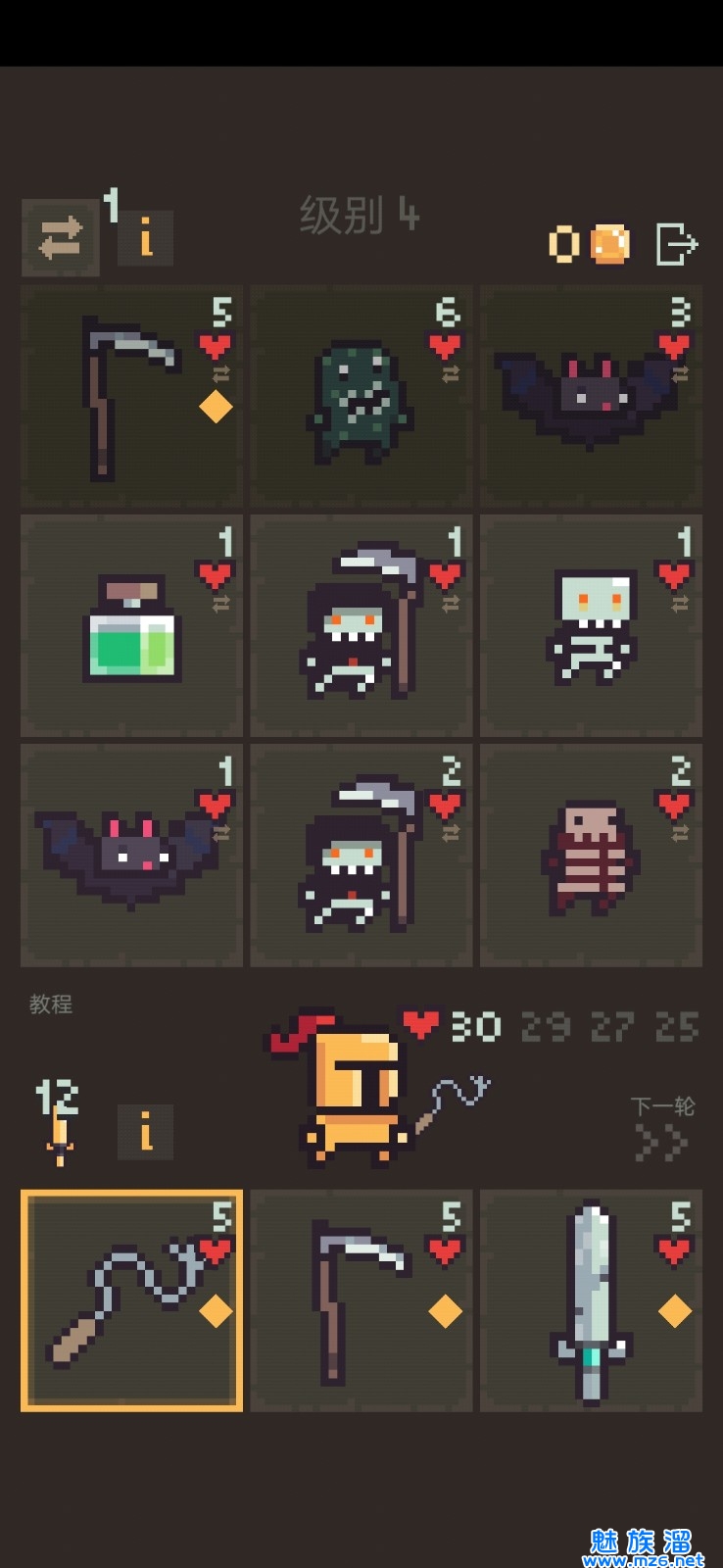Image resolution: width=723 pixels, height=1568 pixels.
Task: Attack the green slime monster with 6 hearts
Action: pyautogui.click(x=361, y=397)
